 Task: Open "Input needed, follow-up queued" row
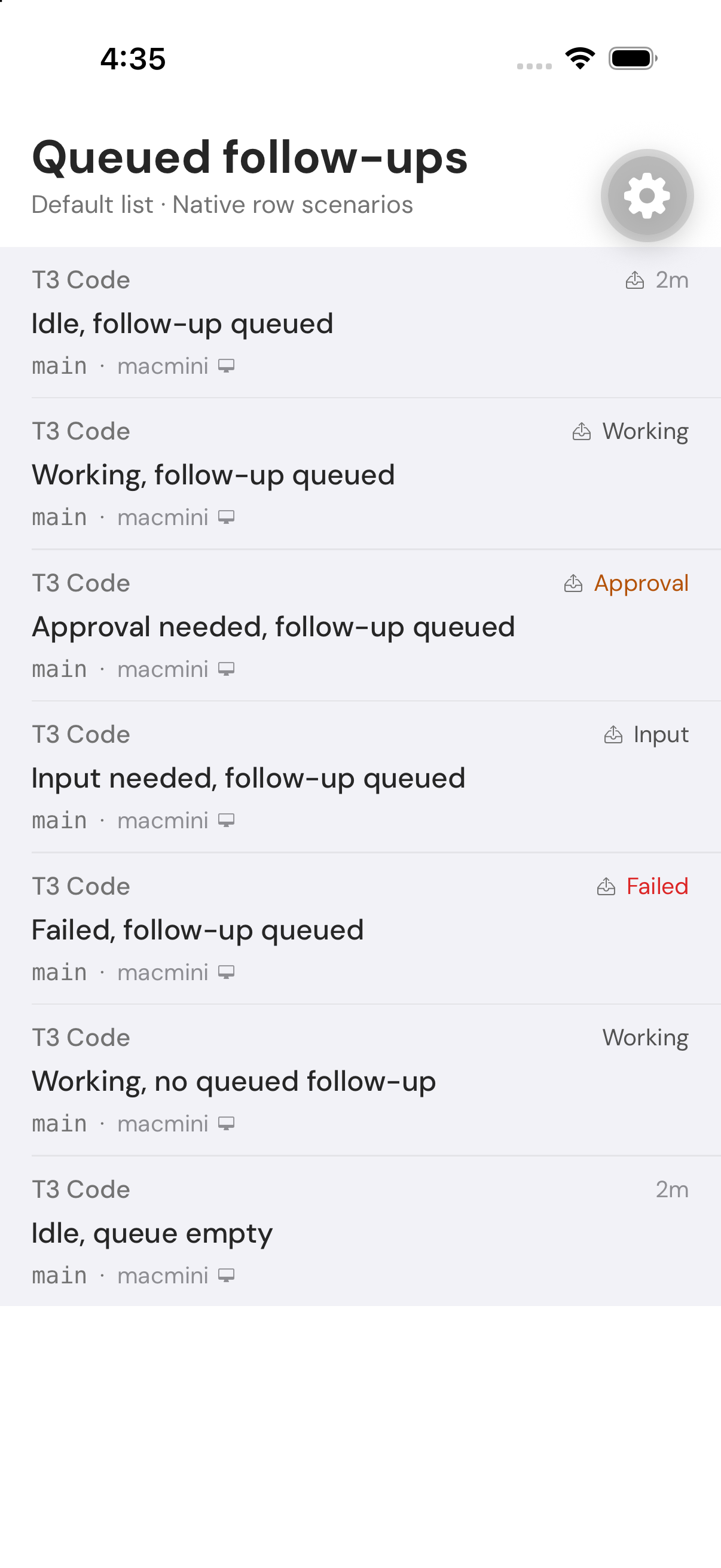pyautogui.click(x=360, y=777)
